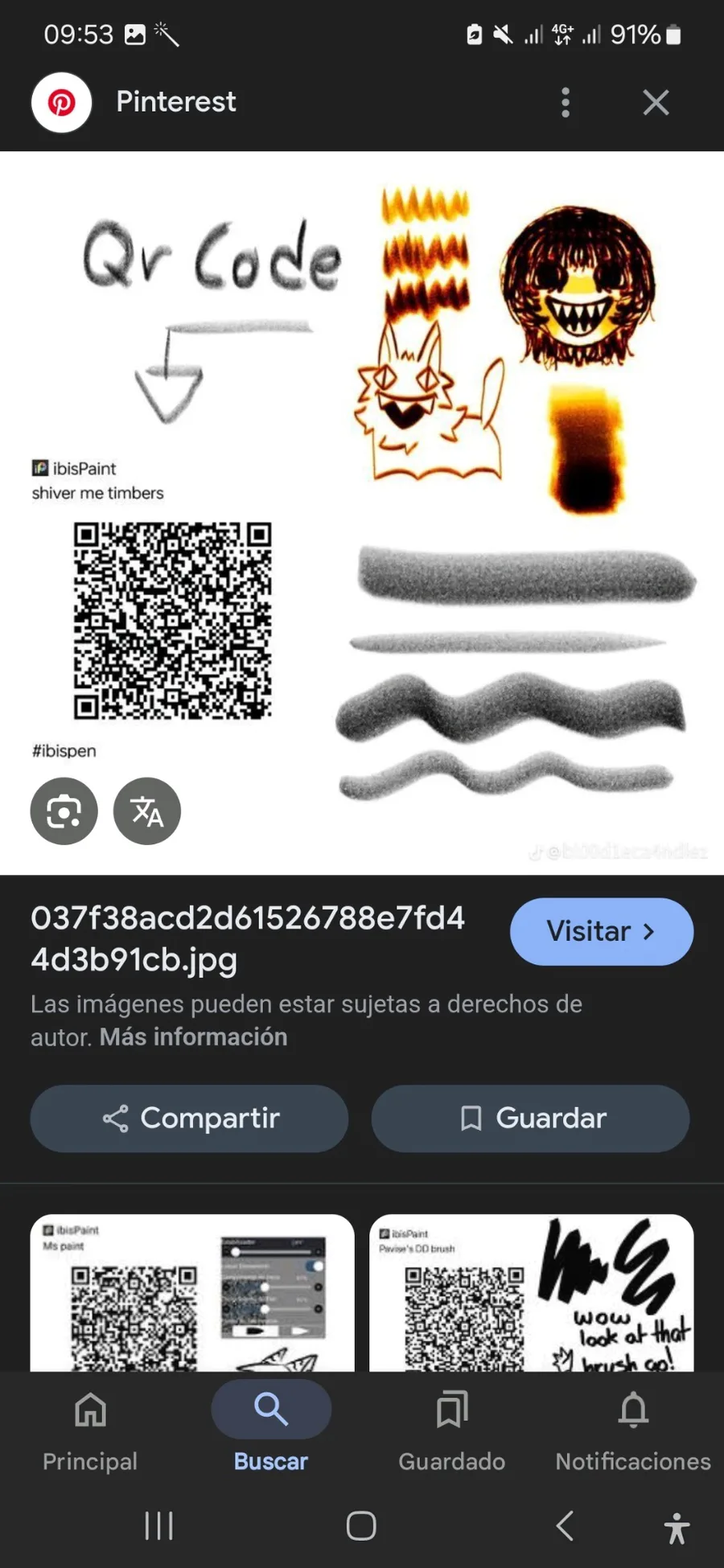Open the Ms paint brush QR thumbnail
The width and height of the screenshot is (724, 1568).
click(191, 1293)
